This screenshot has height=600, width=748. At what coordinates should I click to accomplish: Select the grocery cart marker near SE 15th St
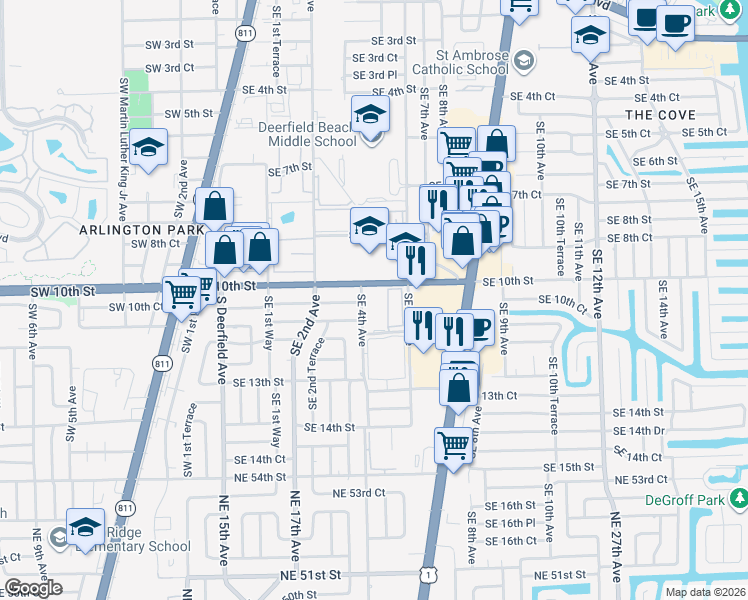[x=453, y=446]
